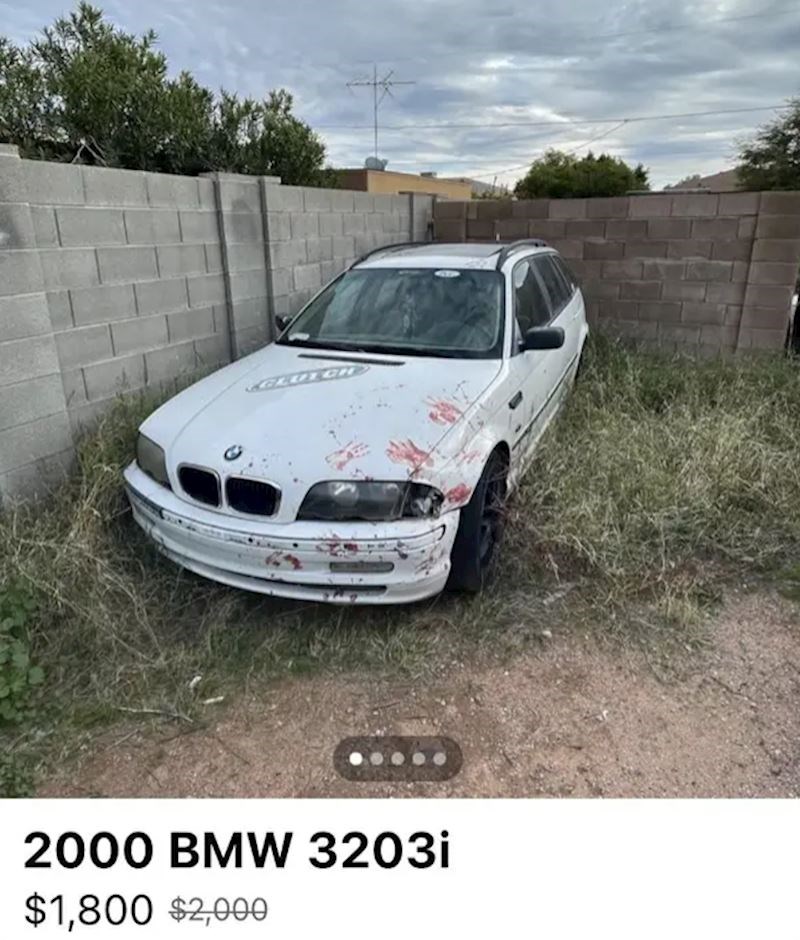This screenshot has width=800, height=940.
Task: Toggle to the next photo via dot indicator
Action: click(x=376, y=758)
